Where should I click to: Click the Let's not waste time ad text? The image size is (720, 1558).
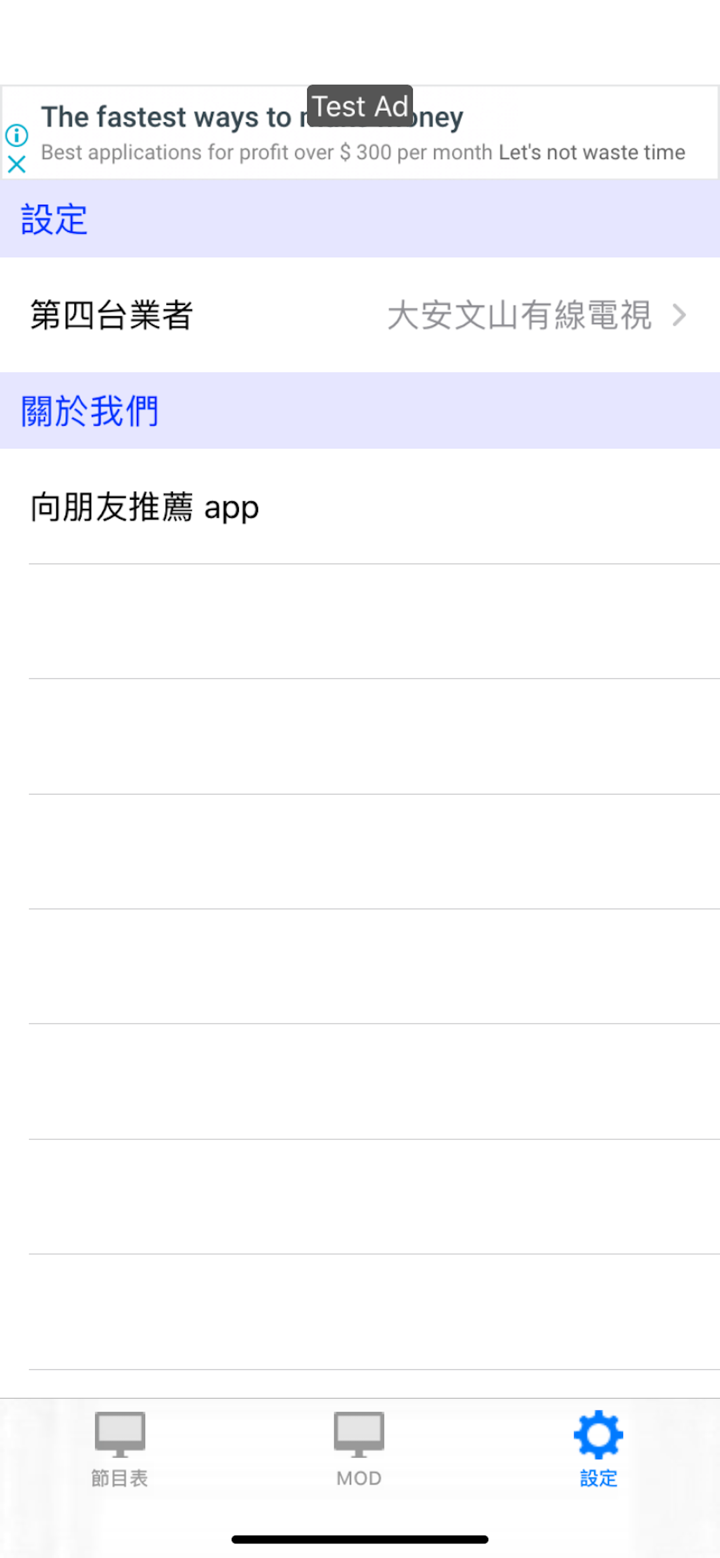[x=590, y=152]
